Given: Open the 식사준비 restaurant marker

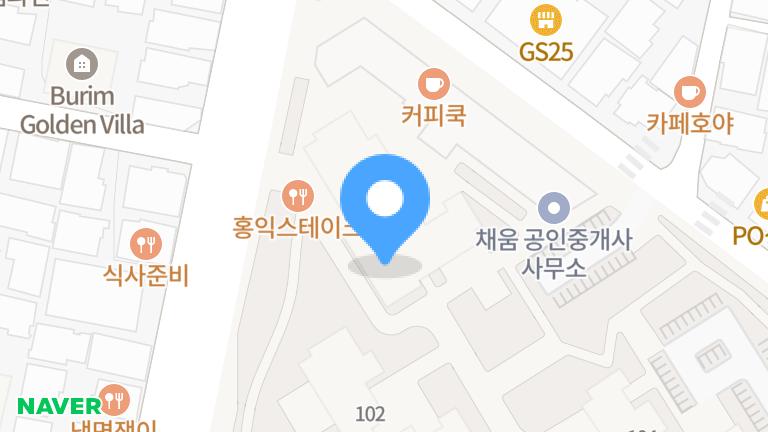Looking at the screenshot, I should click(x=146, y=242).
